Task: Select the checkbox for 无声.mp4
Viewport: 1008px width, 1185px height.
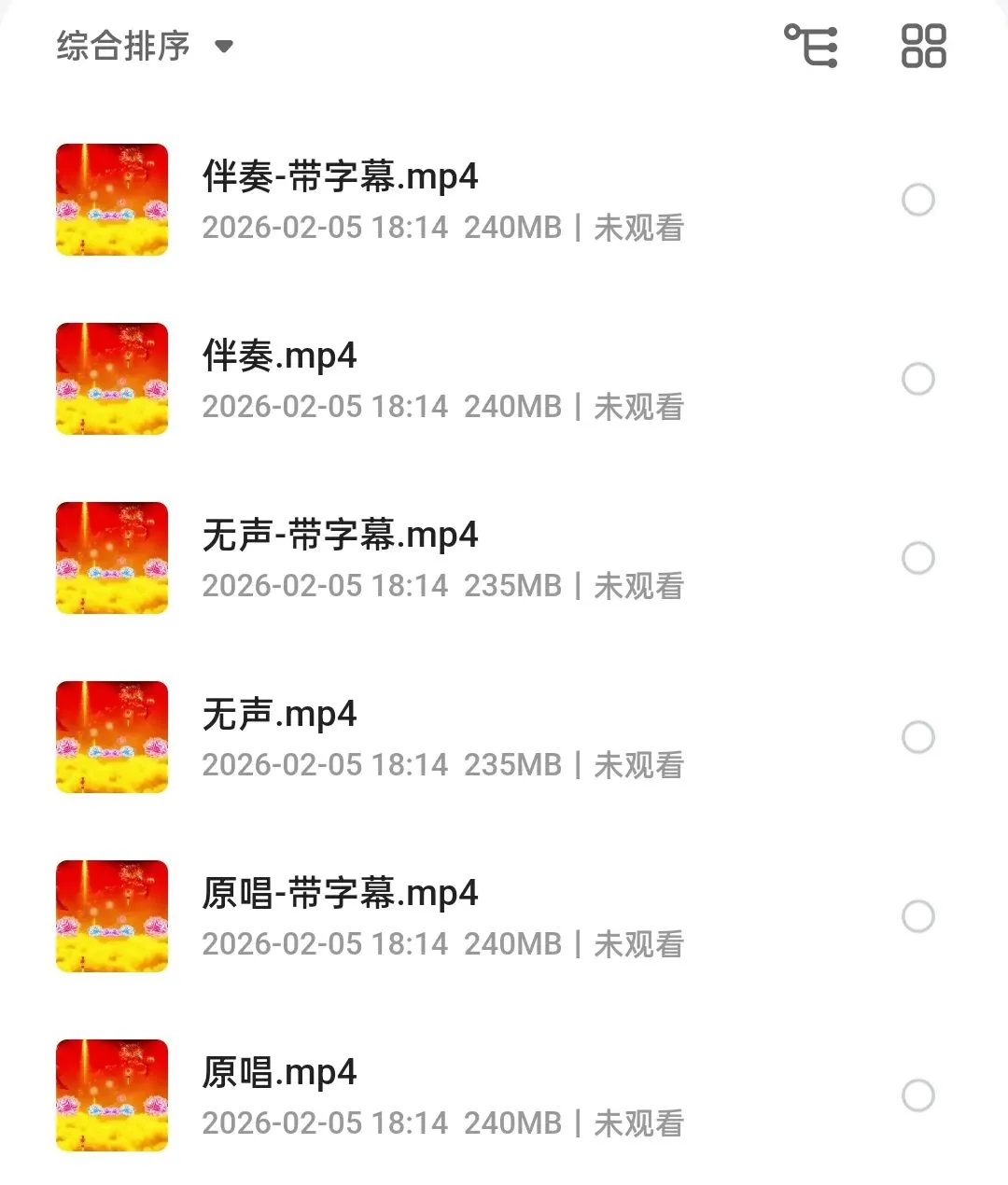Action: [917, 737]
